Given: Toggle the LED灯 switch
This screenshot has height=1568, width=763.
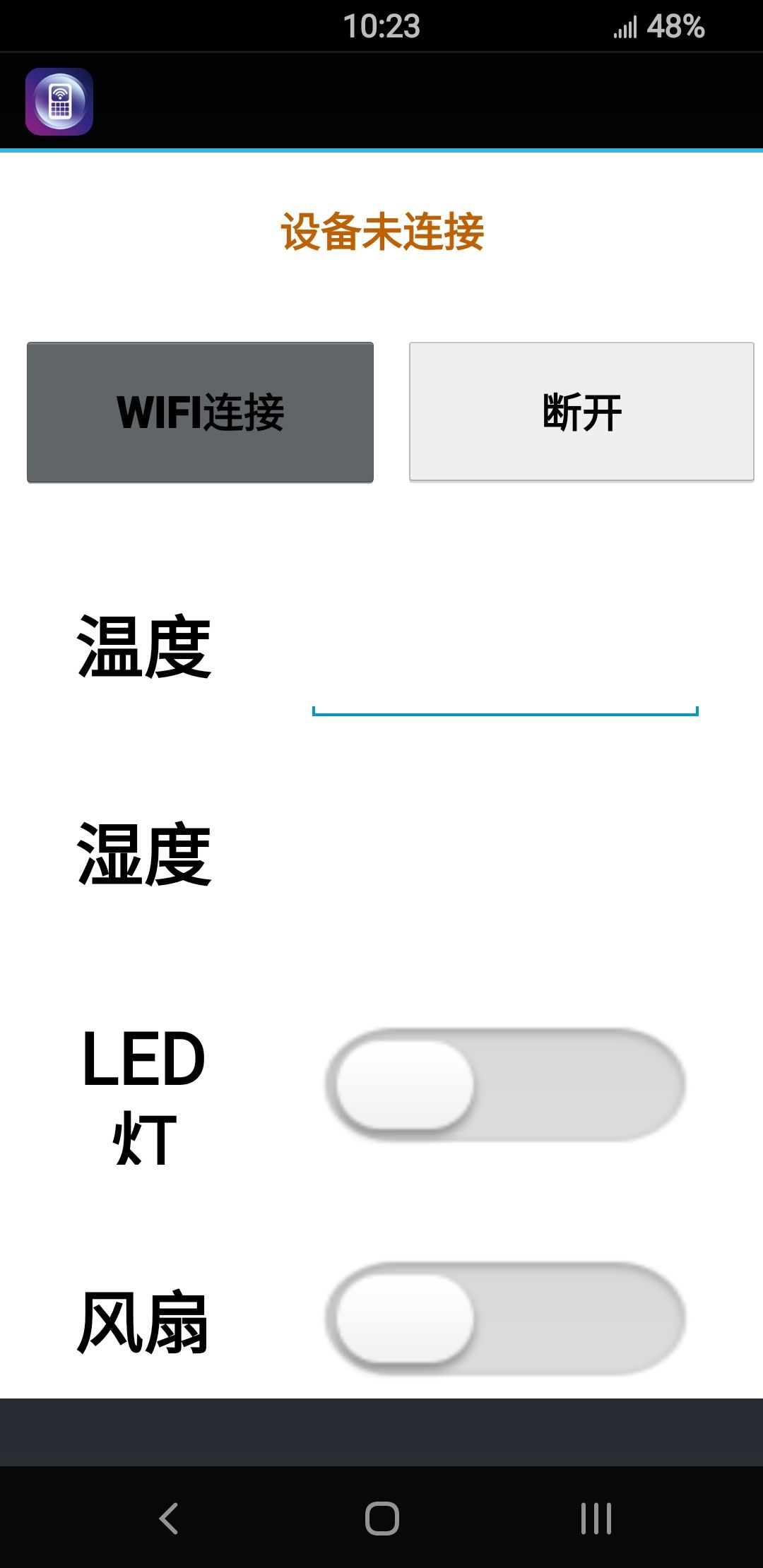Looking at the screenshot, I should click(x=505, y=1084).
